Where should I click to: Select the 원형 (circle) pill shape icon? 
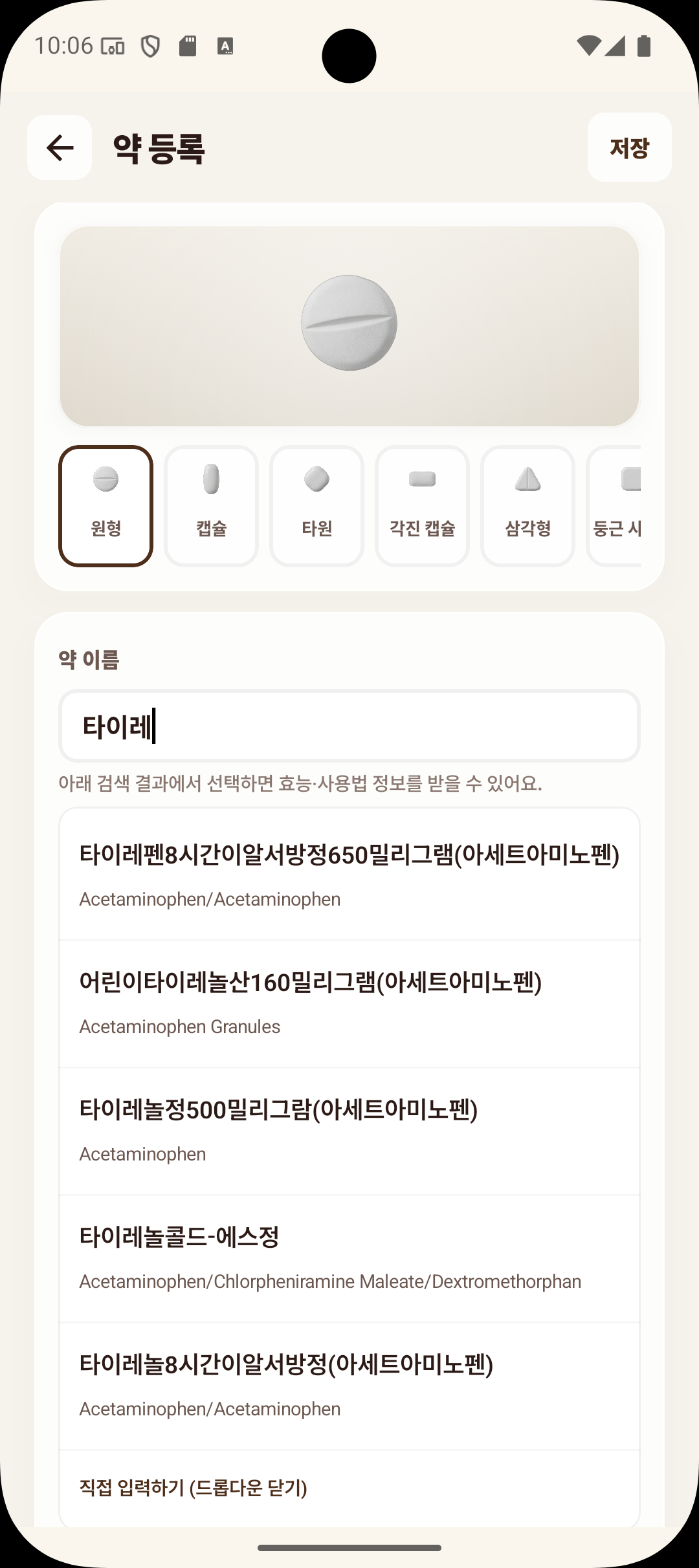pyautogui.click(x=106, y=505)
